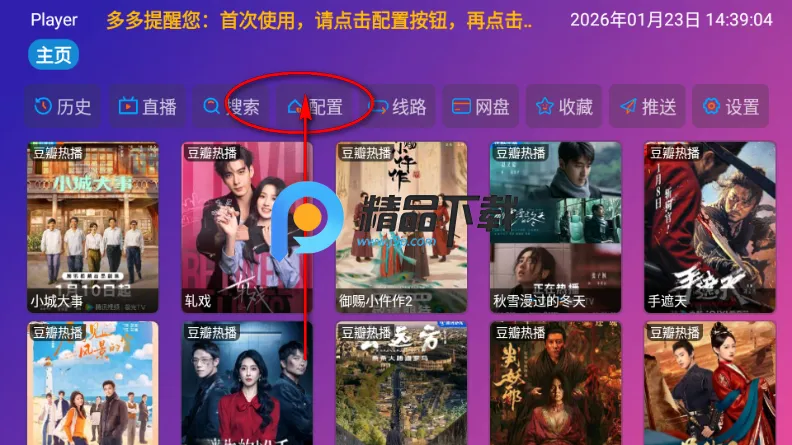
Task: Open the 设置 settings
Action: (732, 107)
